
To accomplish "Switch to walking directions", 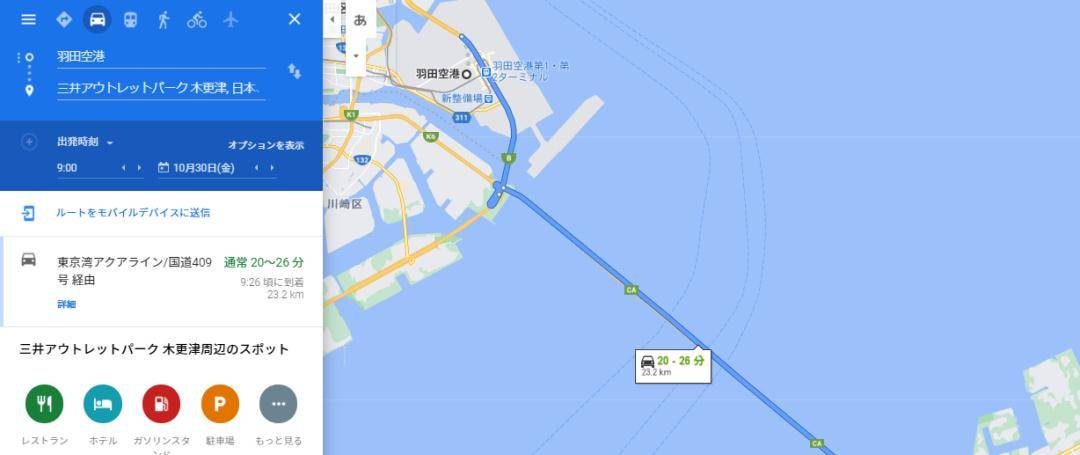I will [x=163, y=19].
